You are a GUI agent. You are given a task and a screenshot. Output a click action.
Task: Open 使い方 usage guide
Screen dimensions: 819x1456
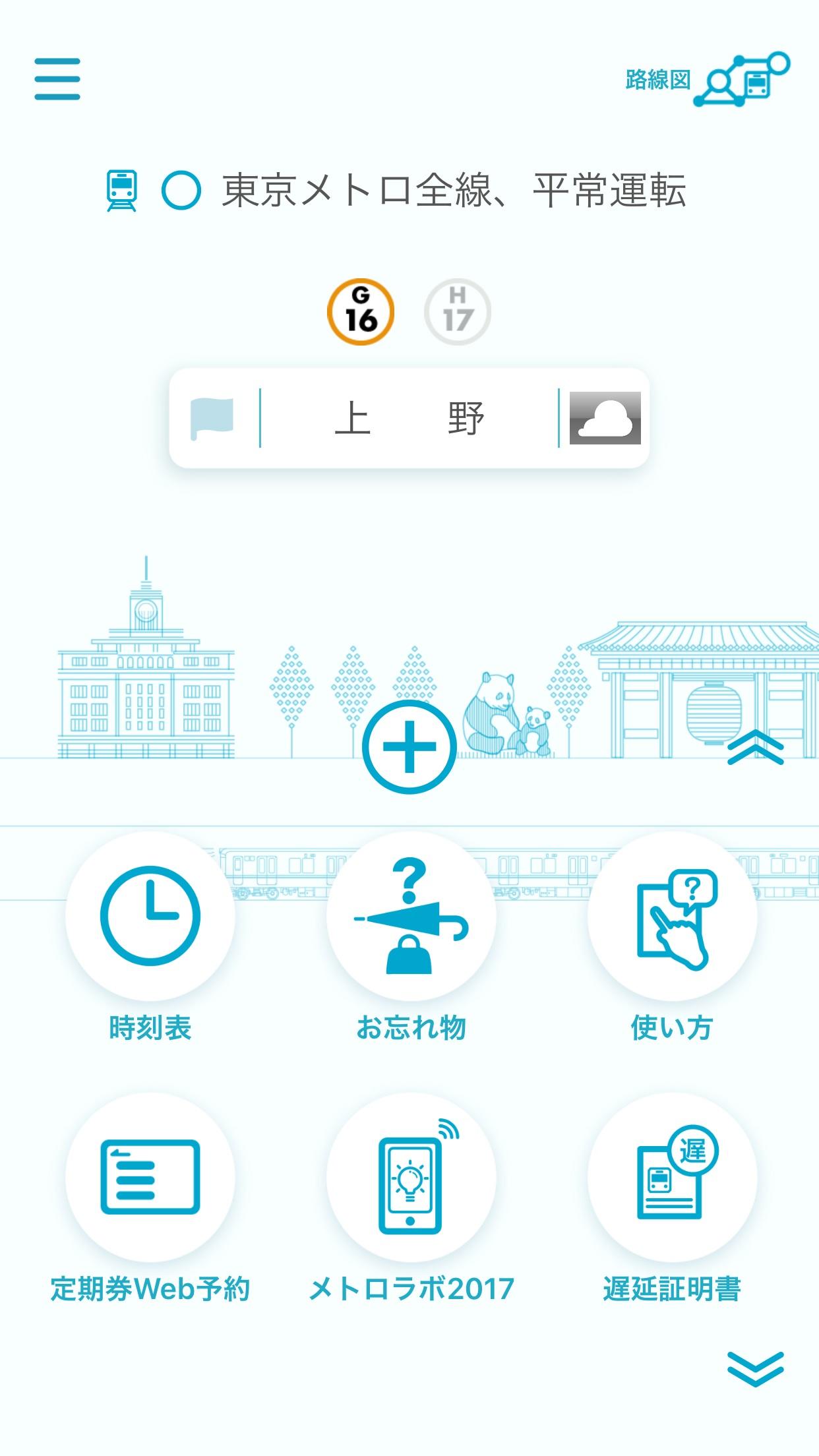[671, 936]
